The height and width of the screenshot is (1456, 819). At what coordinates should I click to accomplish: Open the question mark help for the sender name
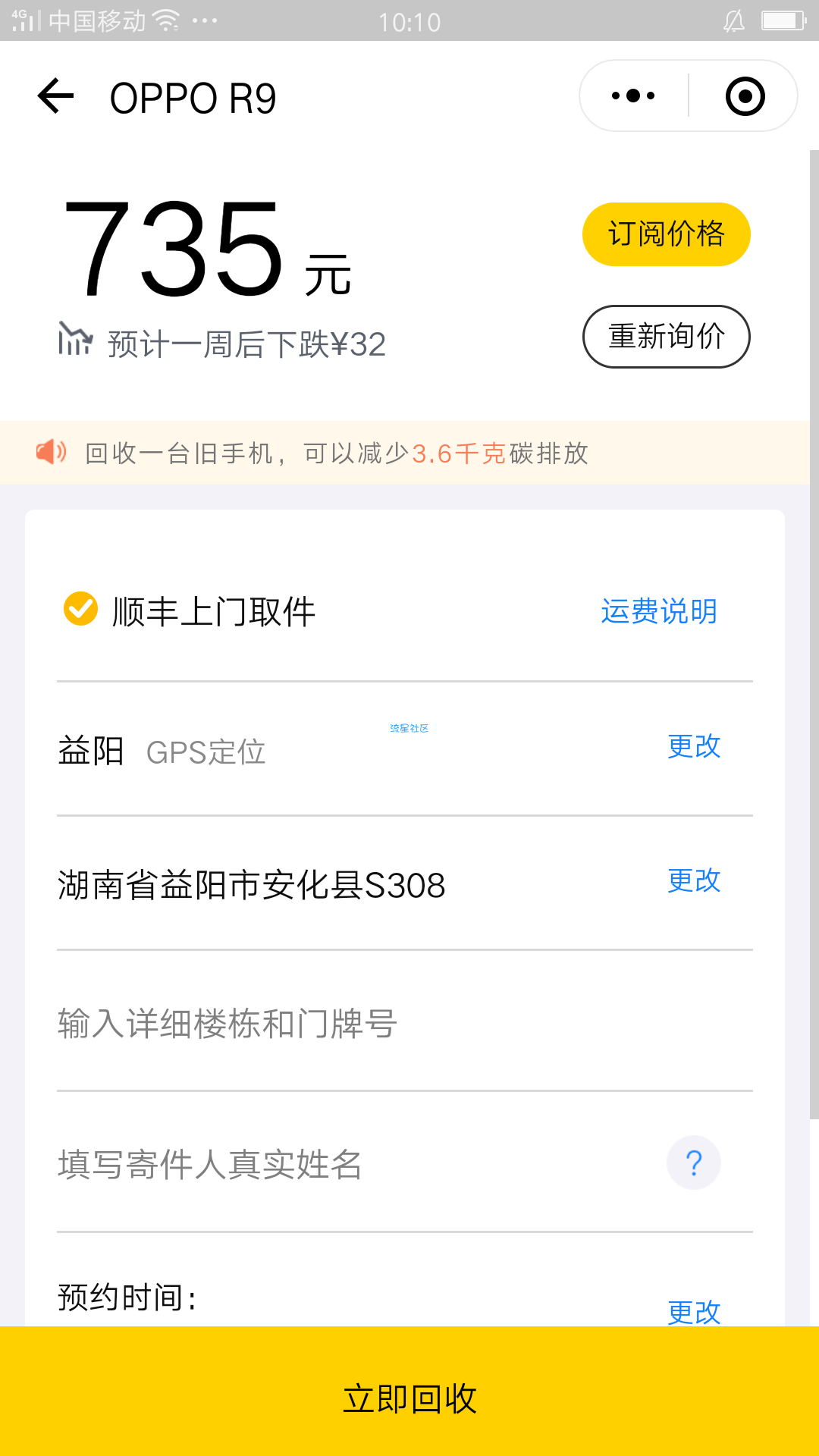[x=694, y=1163]
